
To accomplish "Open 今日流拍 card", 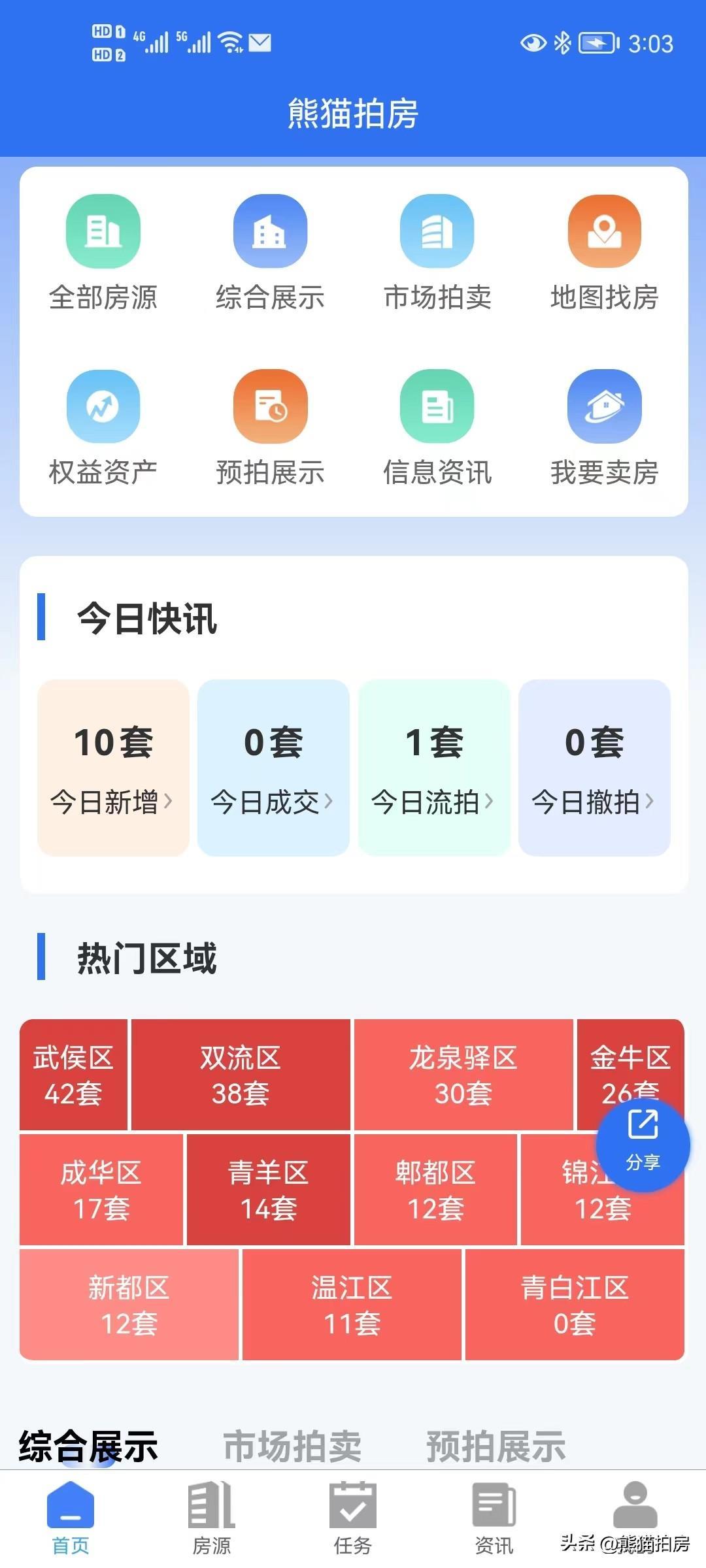I will coord(434,767).
